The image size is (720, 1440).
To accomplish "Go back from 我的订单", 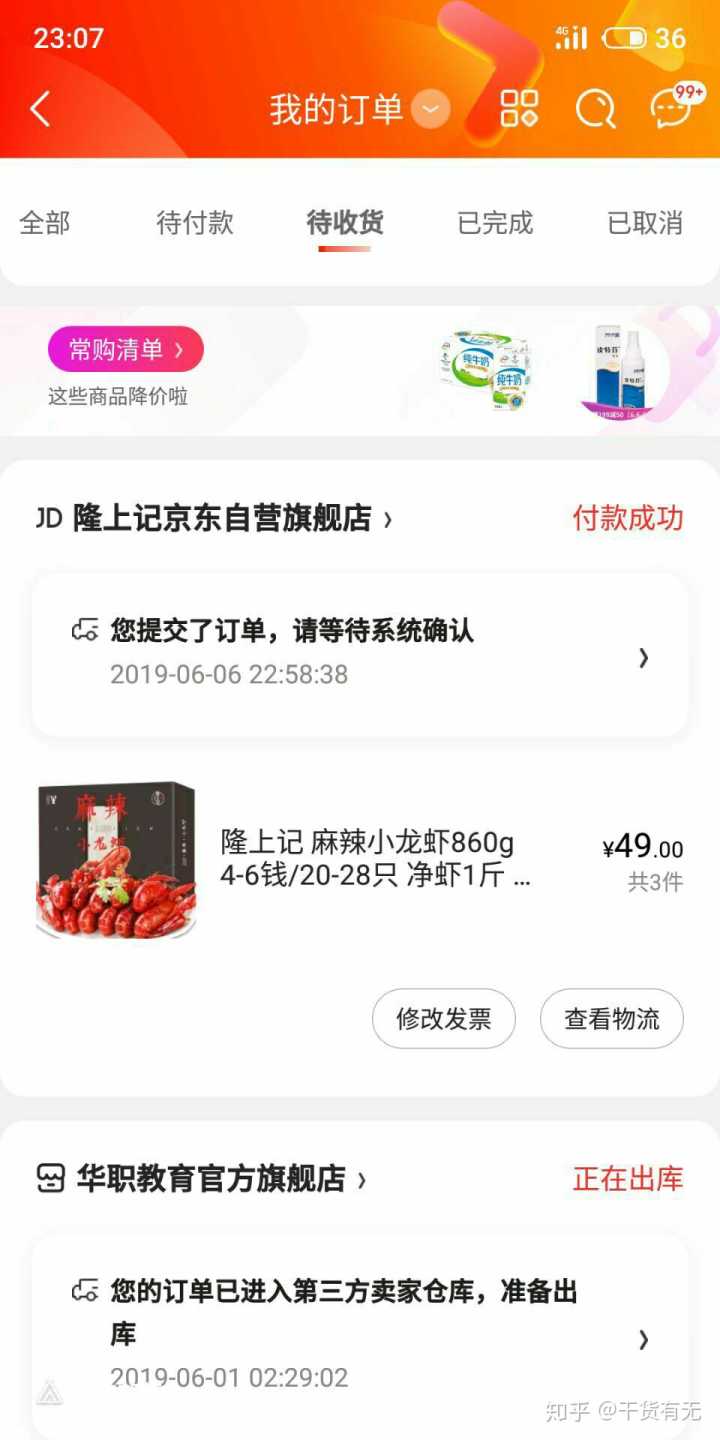I will [x=40, y=109].
